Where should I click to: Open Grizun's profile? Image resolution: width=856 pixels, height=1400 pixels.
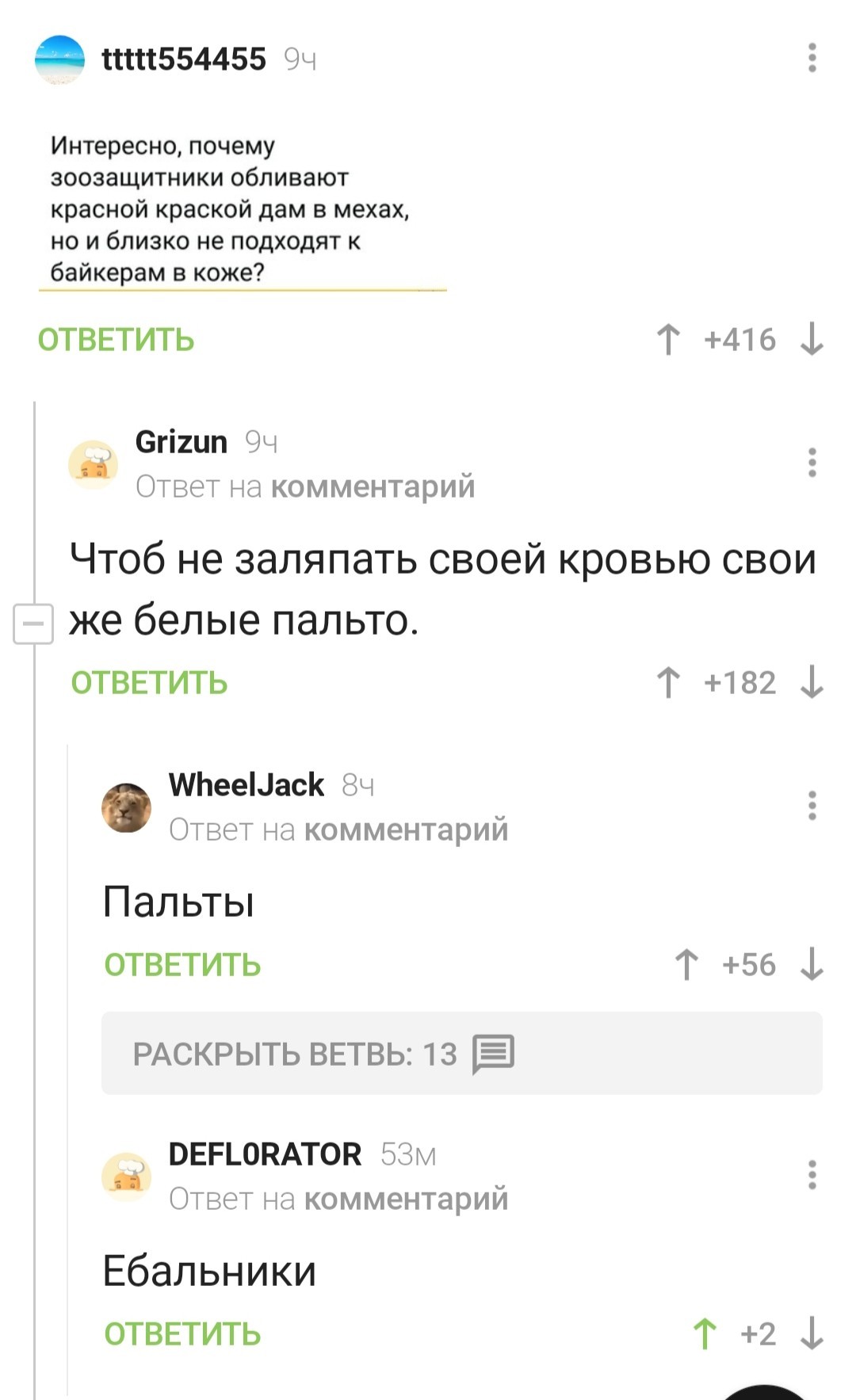point(181,442)
